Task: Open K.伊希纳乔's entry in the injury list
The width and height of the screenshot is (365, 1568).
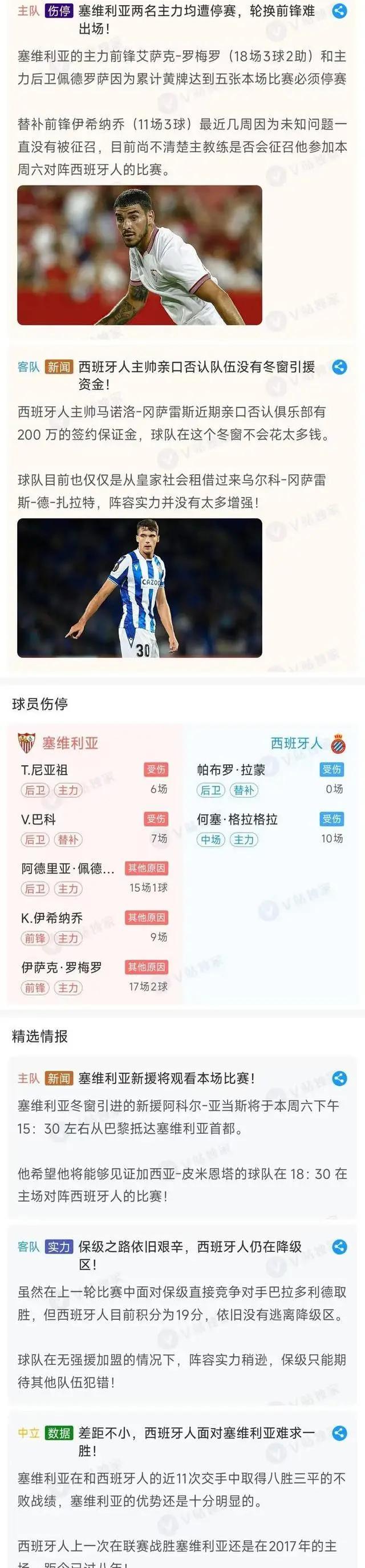Action: [x=94, y=928]
